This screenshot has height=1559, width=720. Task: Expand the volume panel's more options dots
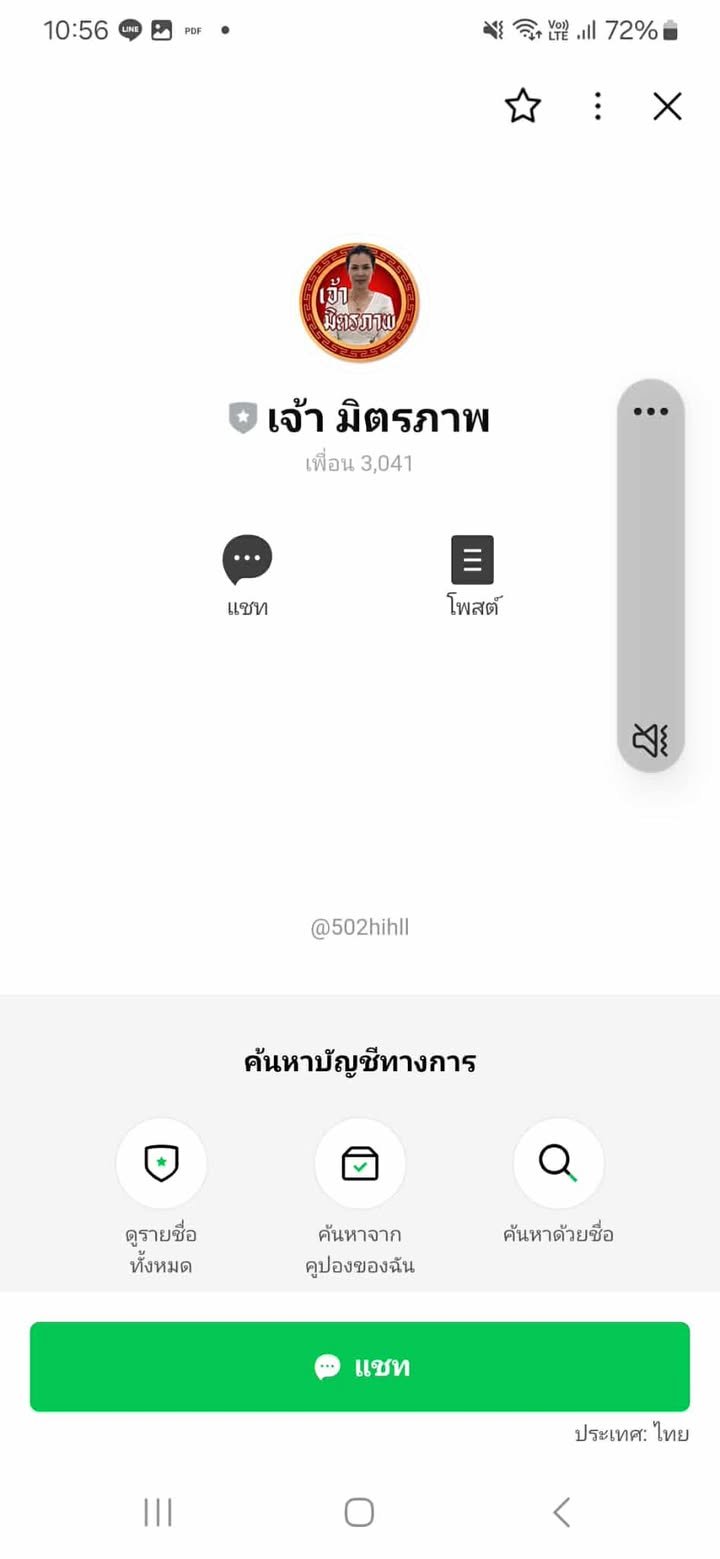(650, 411)
